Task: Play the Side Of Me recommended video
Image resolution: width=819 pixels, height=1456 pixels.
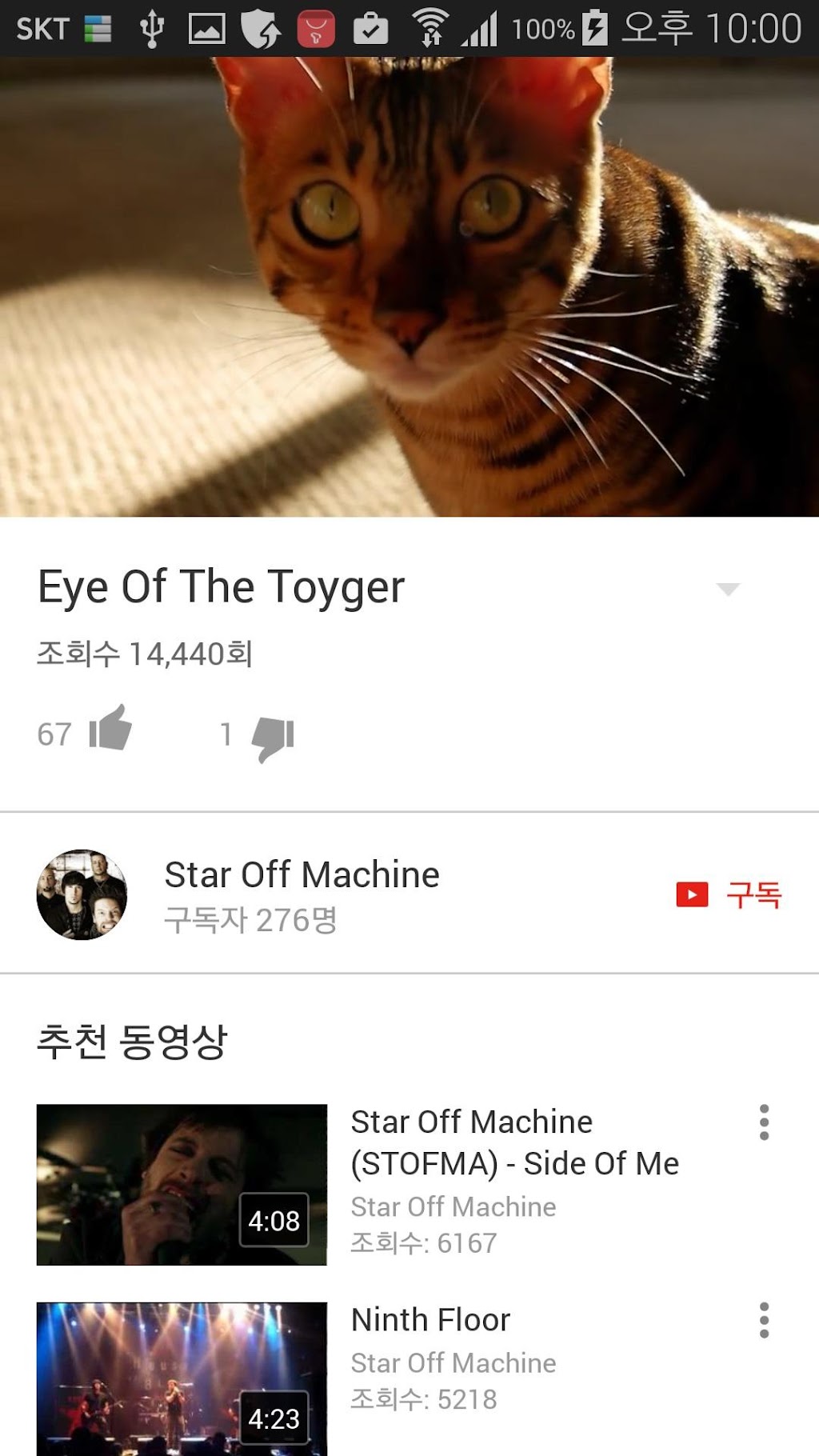Action: [x=182, y=1184]
